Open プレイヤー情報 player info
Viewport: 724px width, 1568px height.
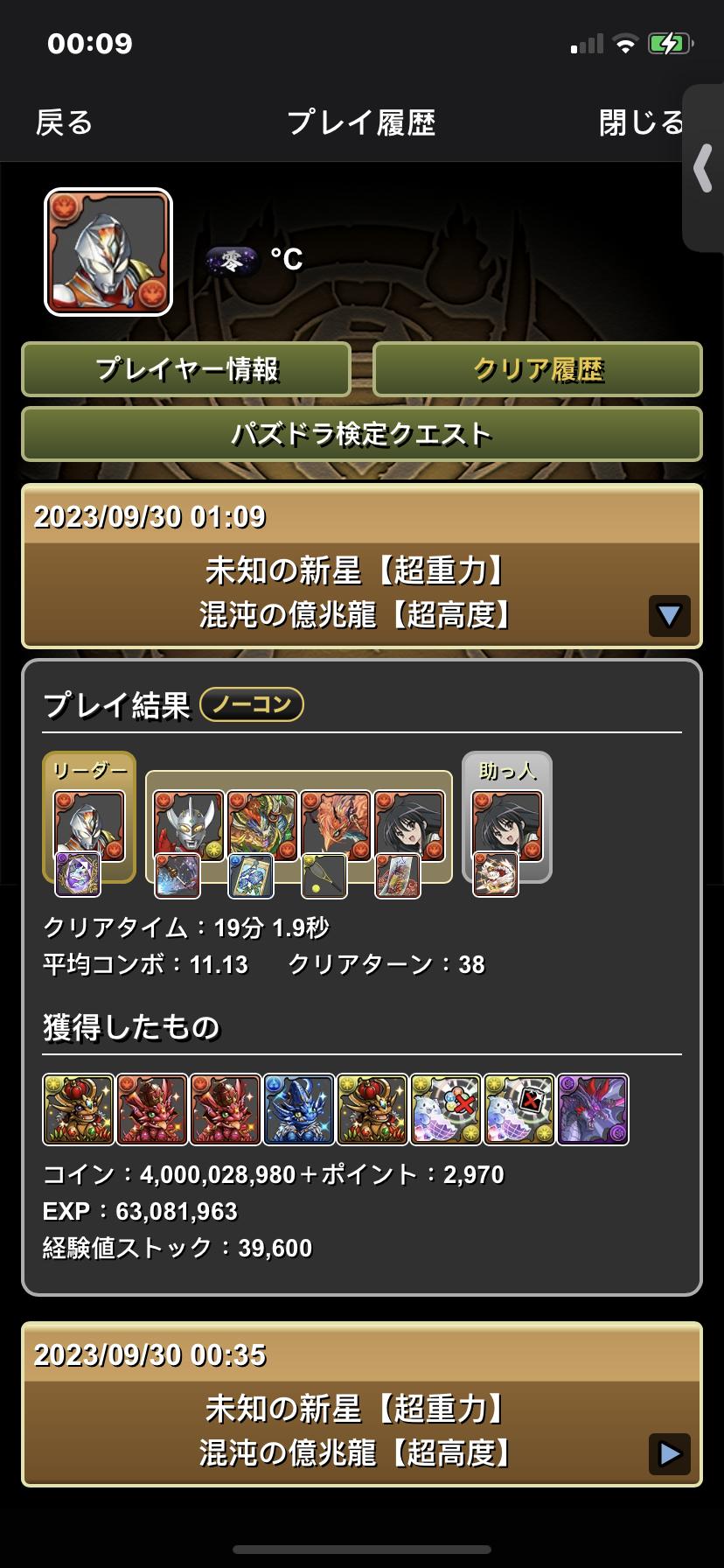tap(186, 369)
